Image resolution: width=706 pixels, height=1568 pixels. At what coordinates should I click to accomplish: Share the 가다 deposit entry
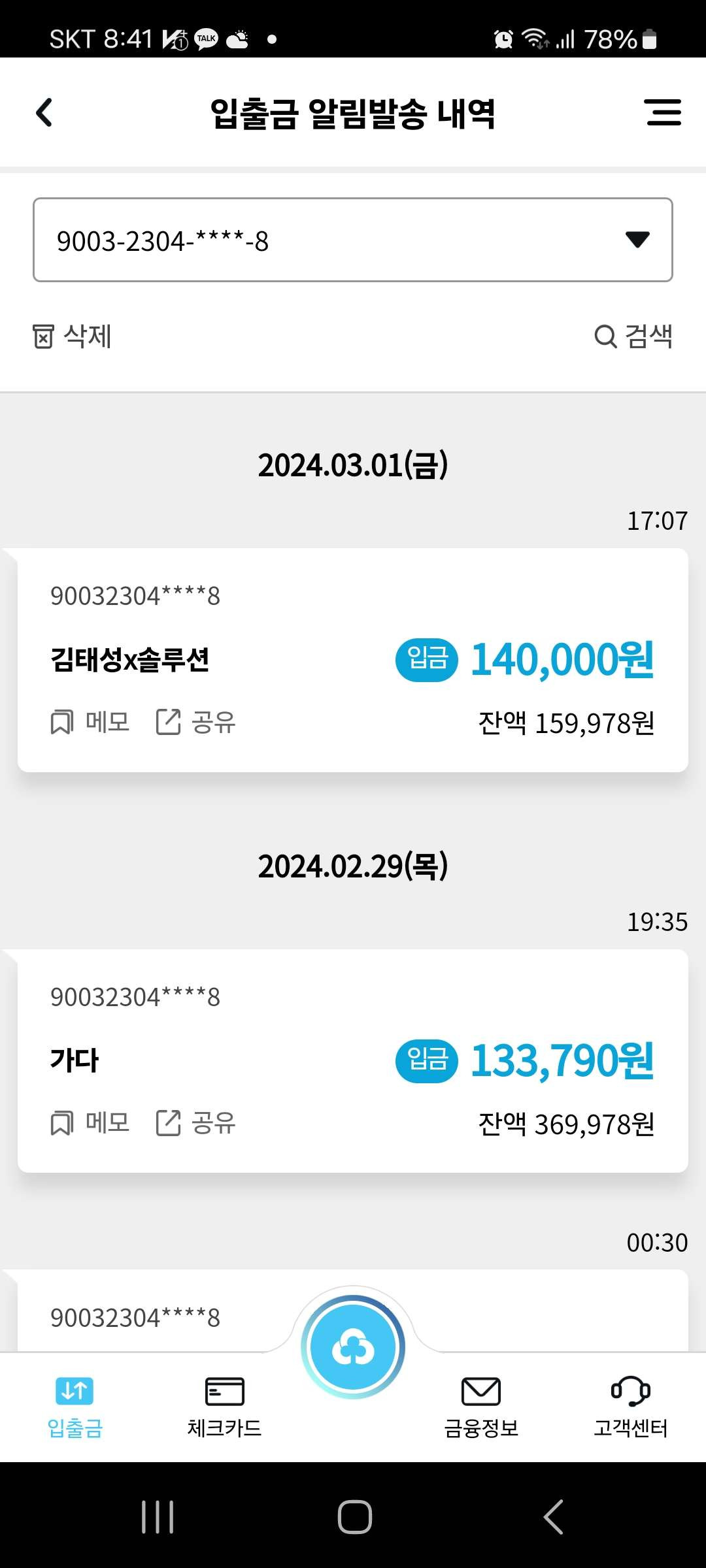click(195, 1124)
